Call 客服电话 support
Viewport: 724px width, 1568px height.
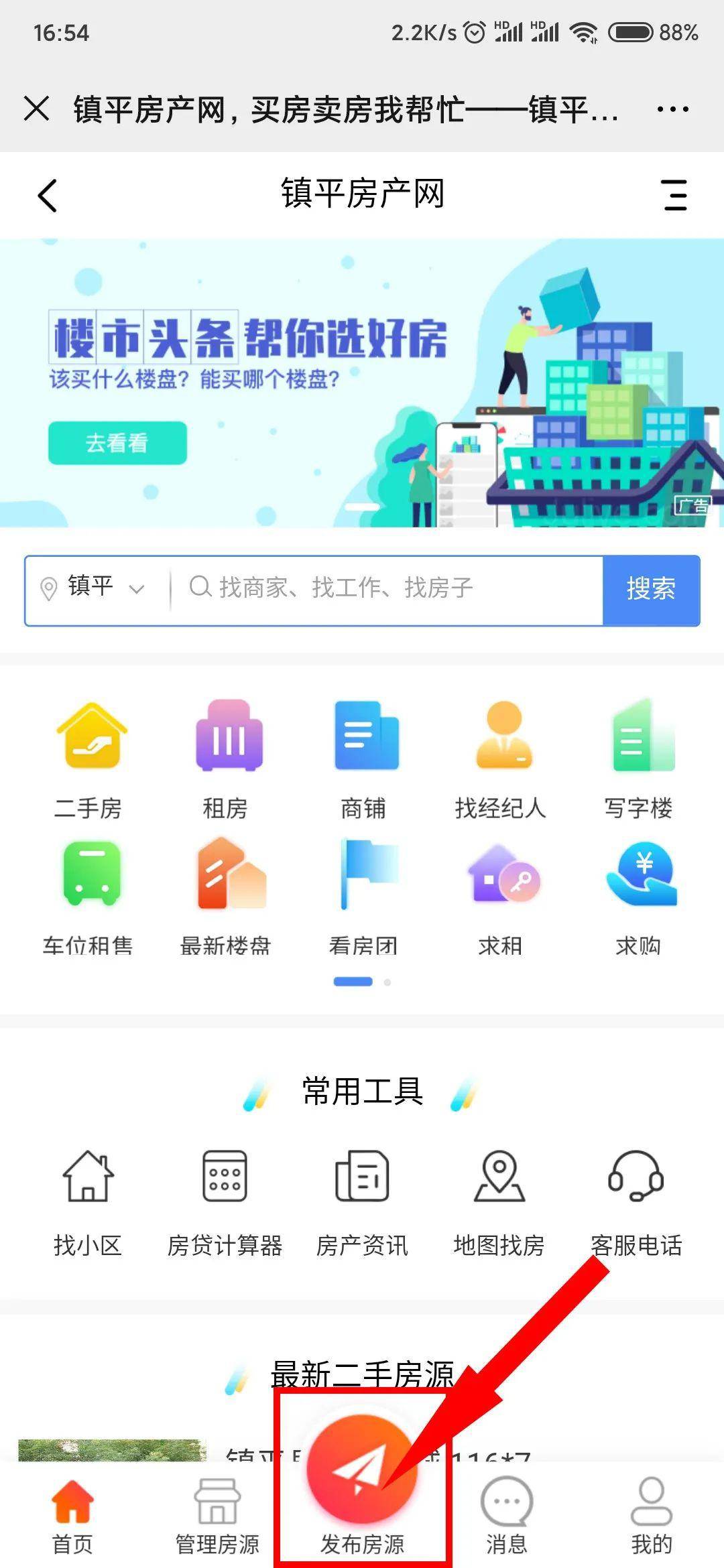[636, 1199]
